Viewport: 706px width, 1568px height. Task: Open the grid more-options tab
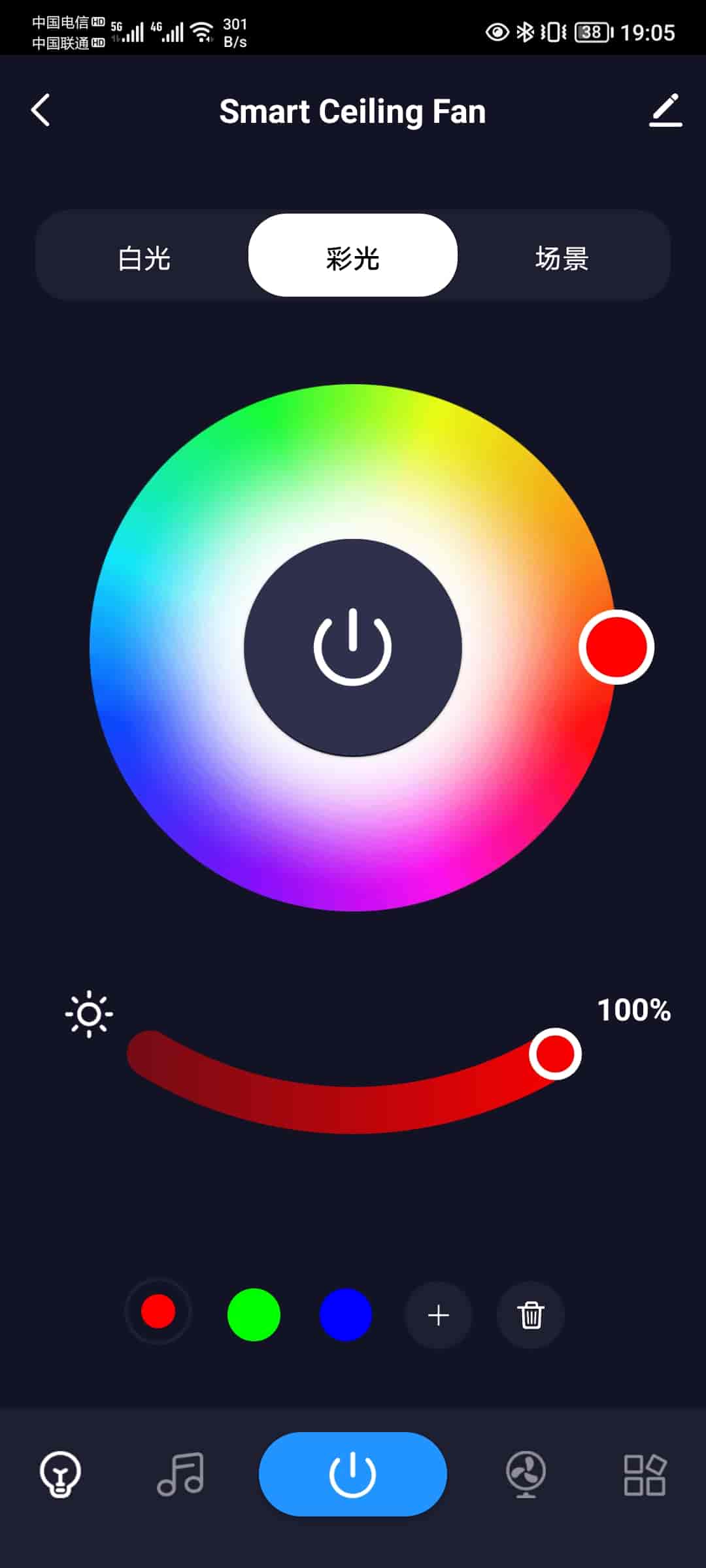[645, 1474]
